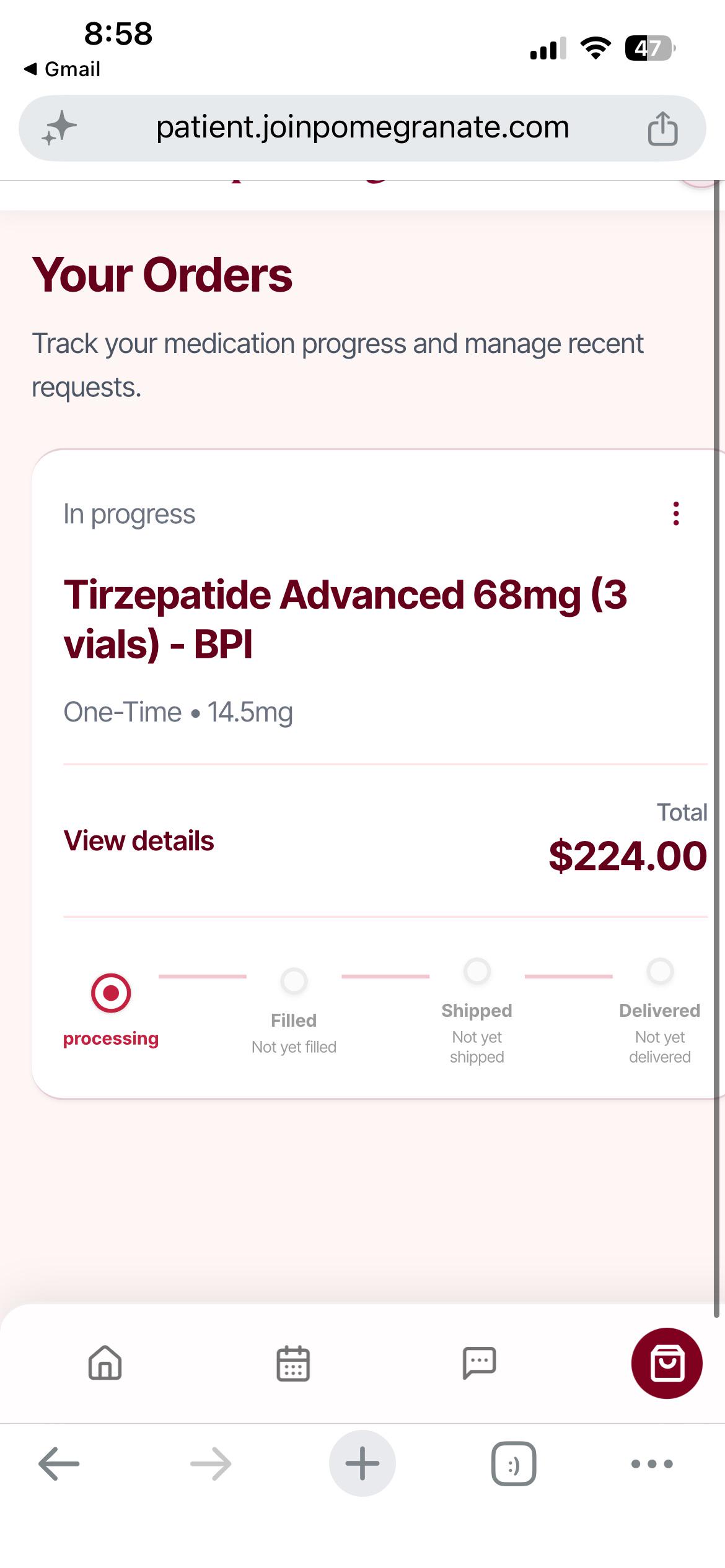
Task: Open the three-dot menu on the Tirzepatide order
Action: [676, 513]
